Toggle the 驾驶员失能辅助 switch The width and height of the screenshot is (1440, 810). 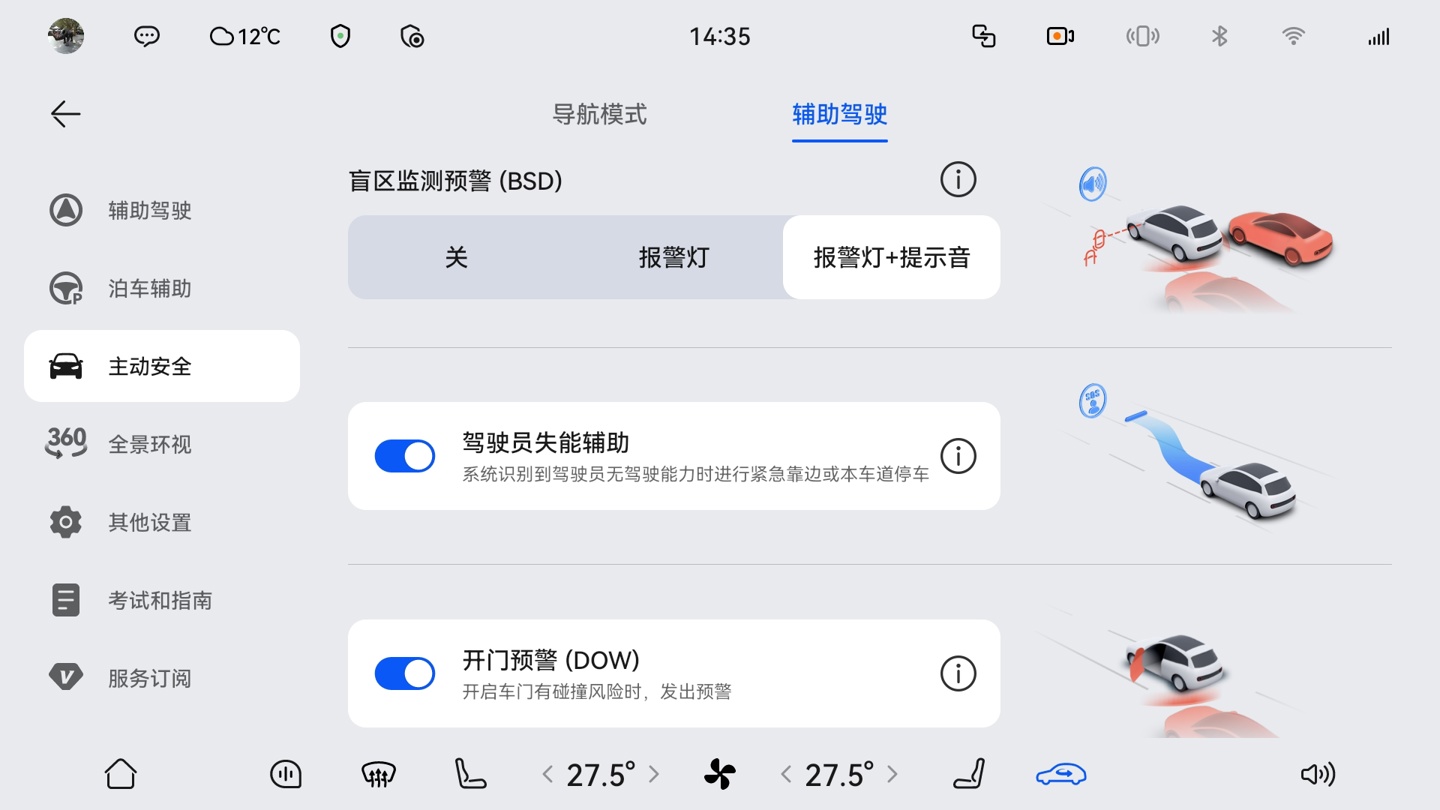point(405,456)
